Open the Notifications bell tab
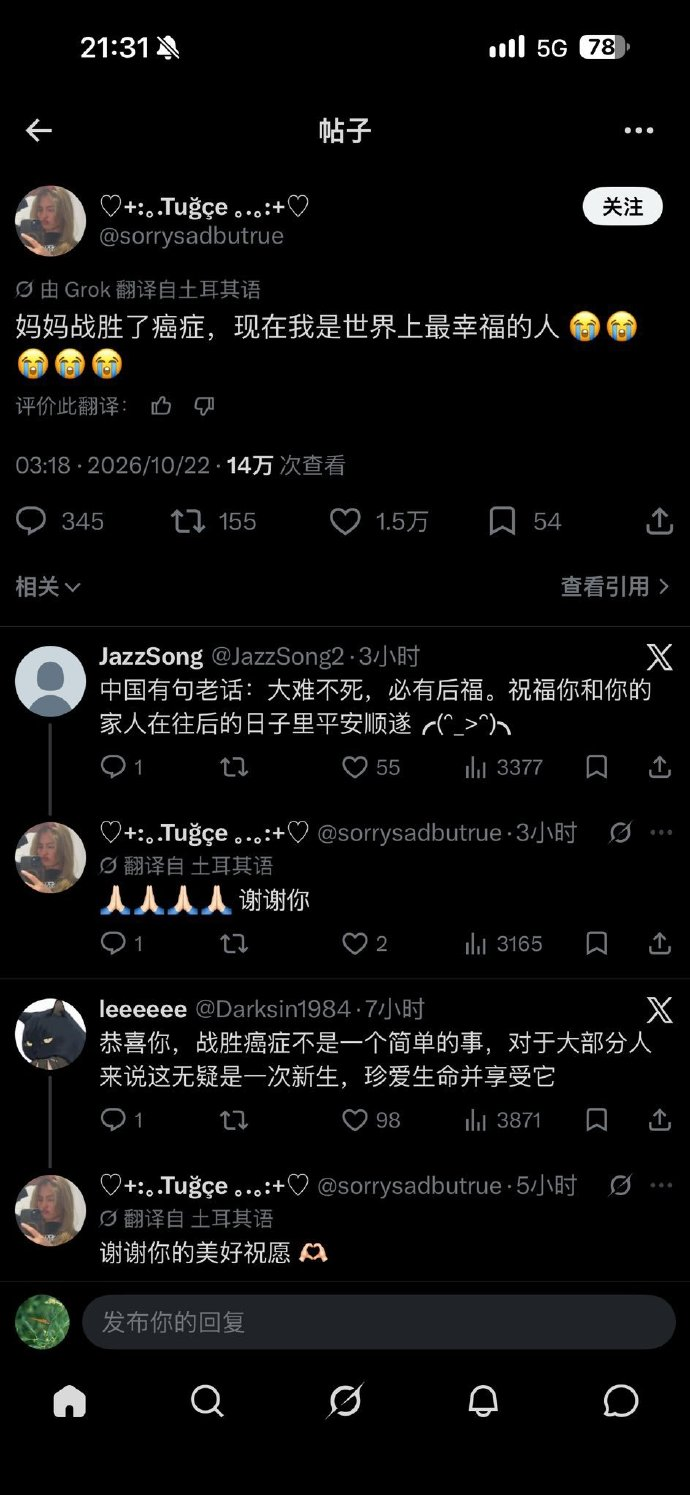This screenshot has height=1495, width=690. click(483, 1401)
